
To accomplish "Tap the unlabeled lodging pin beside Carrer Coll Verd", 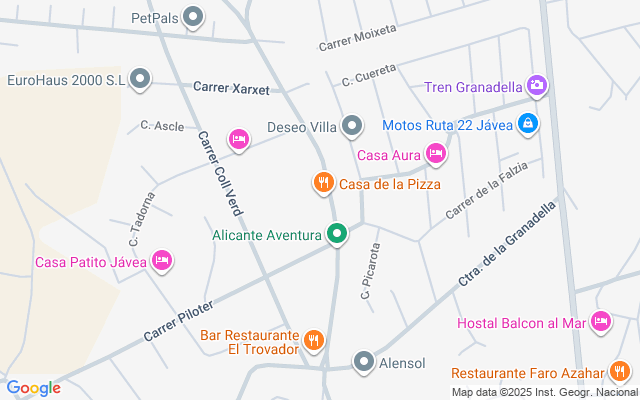I will click(x=238, y=138).
